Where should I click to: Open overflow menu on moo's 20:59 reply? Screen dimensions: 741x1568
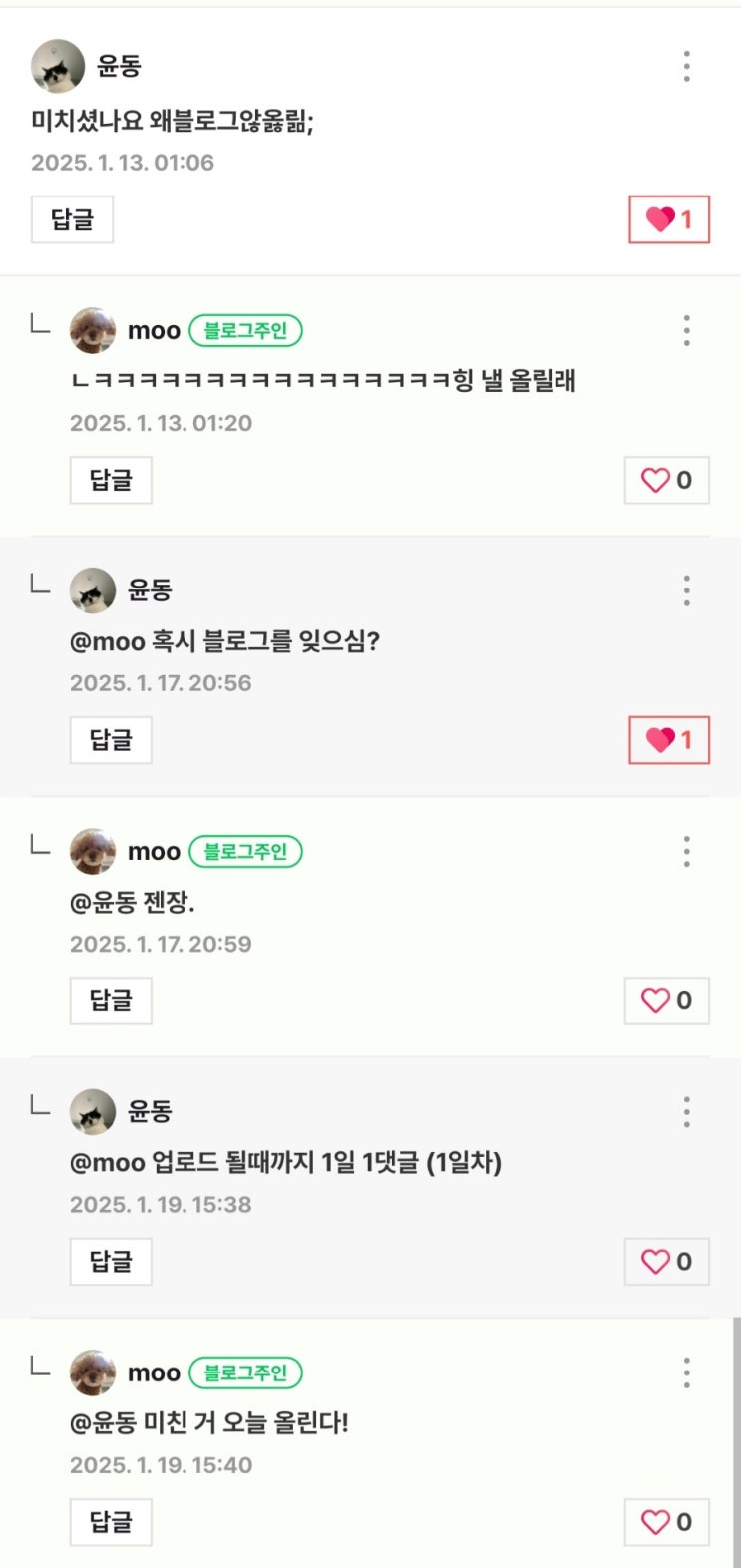tap(686, 851)
